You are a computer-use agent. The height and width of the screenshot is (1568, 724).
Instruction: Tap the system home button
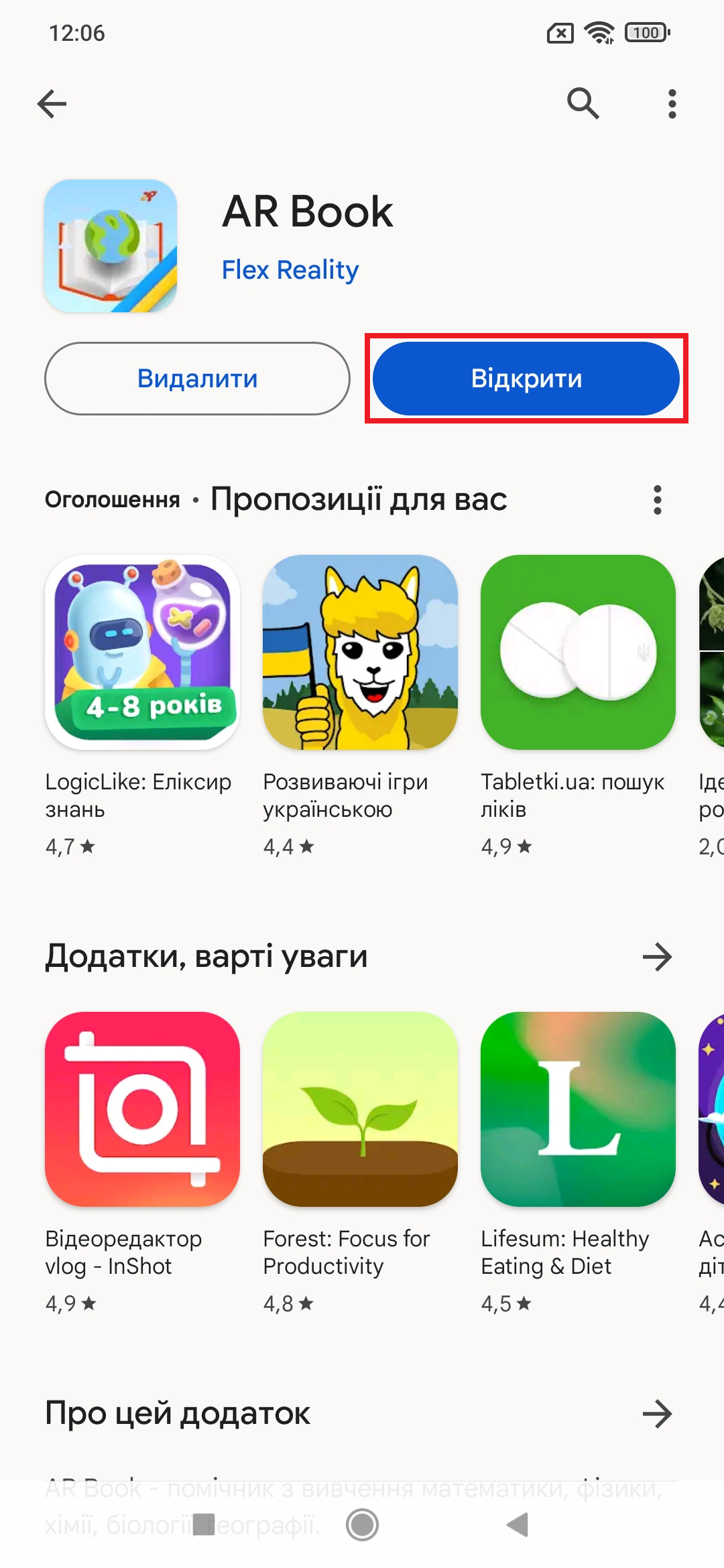click(x=362, y=1525)
